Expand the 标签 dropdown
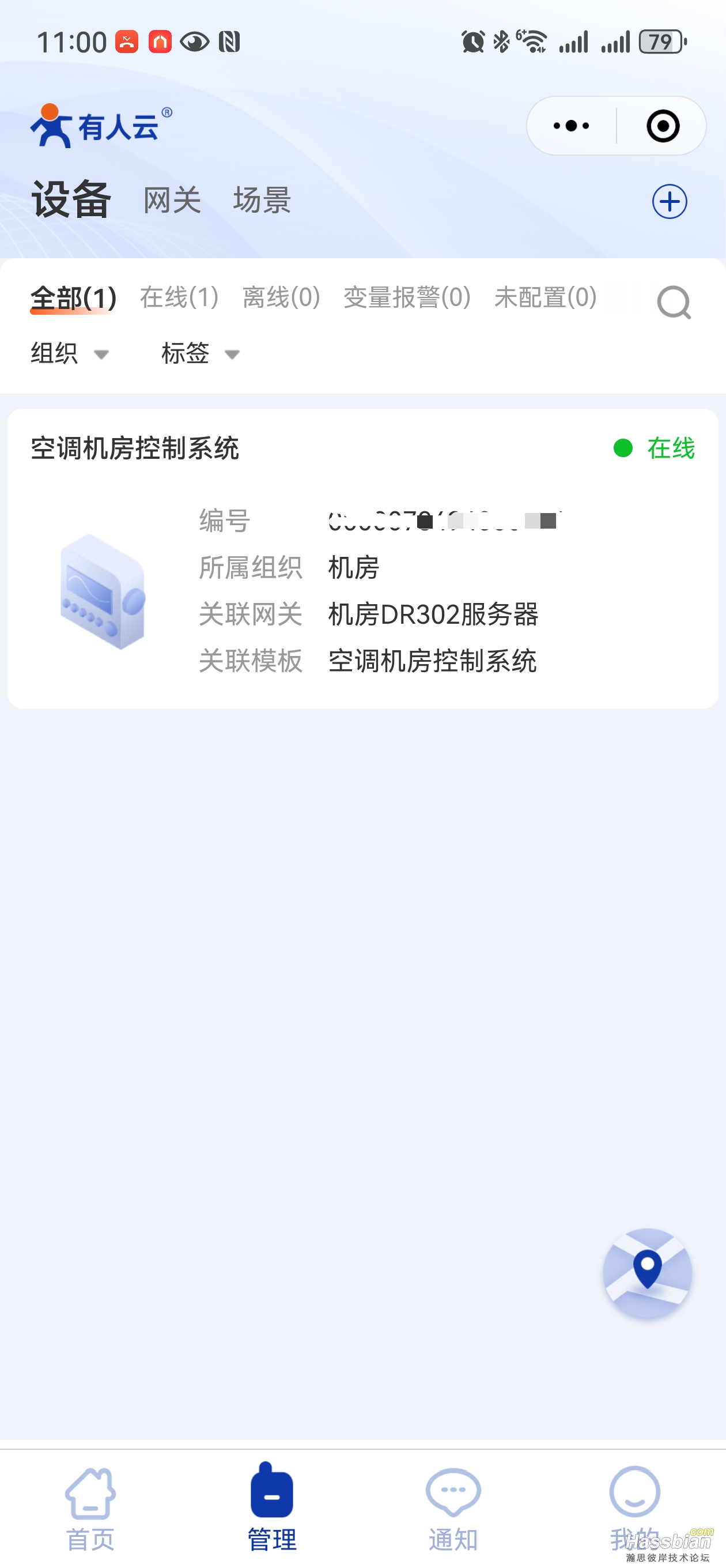 coord(200,353)
